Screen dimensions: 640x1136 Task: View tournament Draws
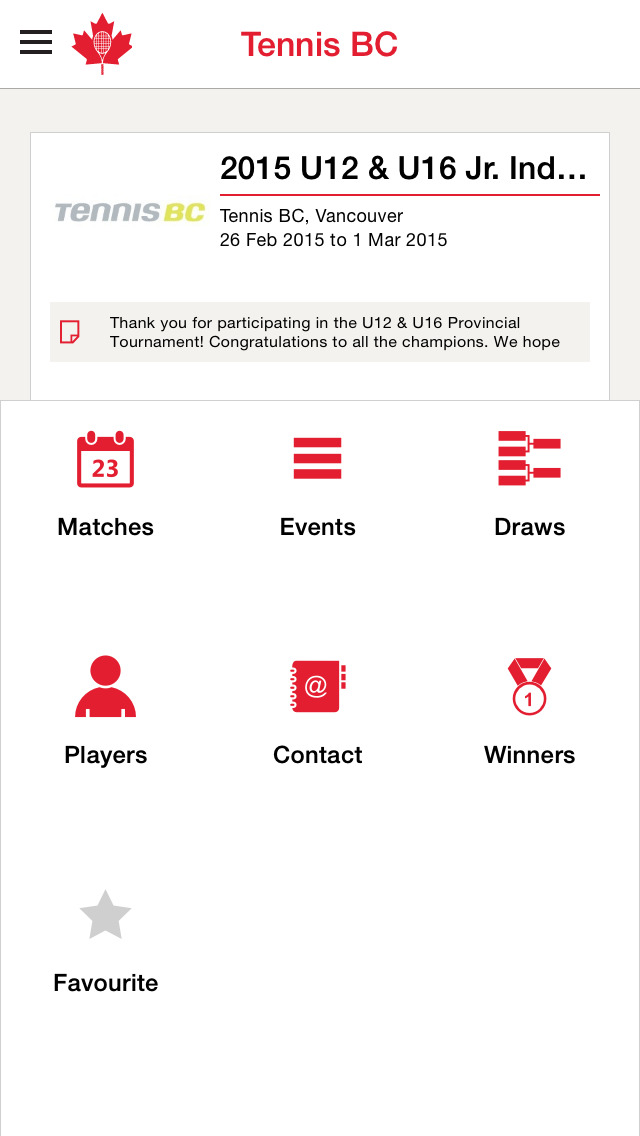529,485
